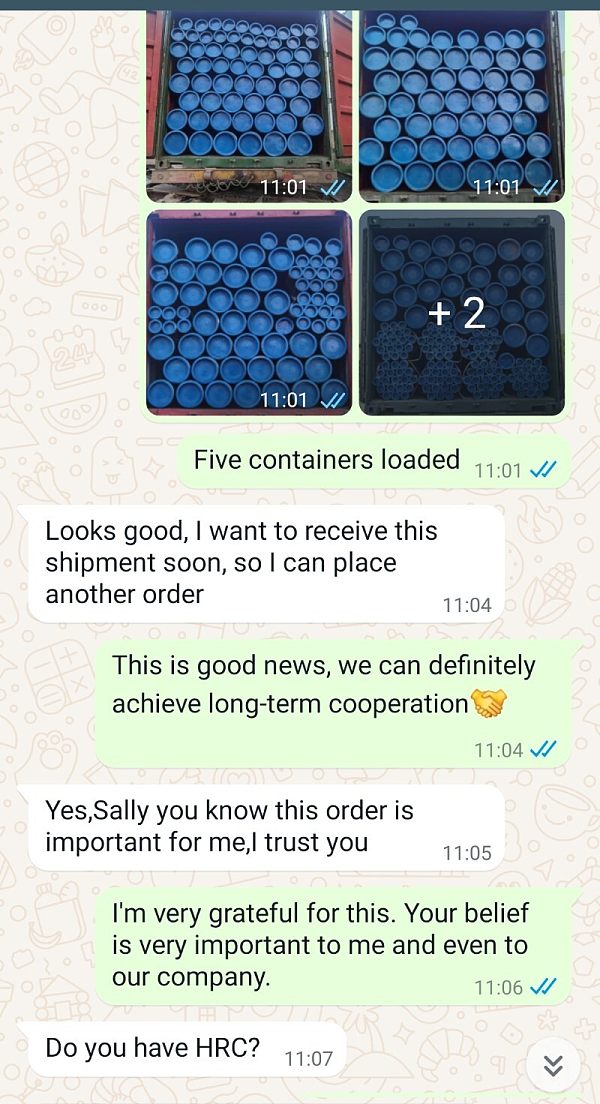This screenshot has width=600, height=1104.
Task: Open bottom-left container photo with mixed pipes
Action: coord(249,313)
